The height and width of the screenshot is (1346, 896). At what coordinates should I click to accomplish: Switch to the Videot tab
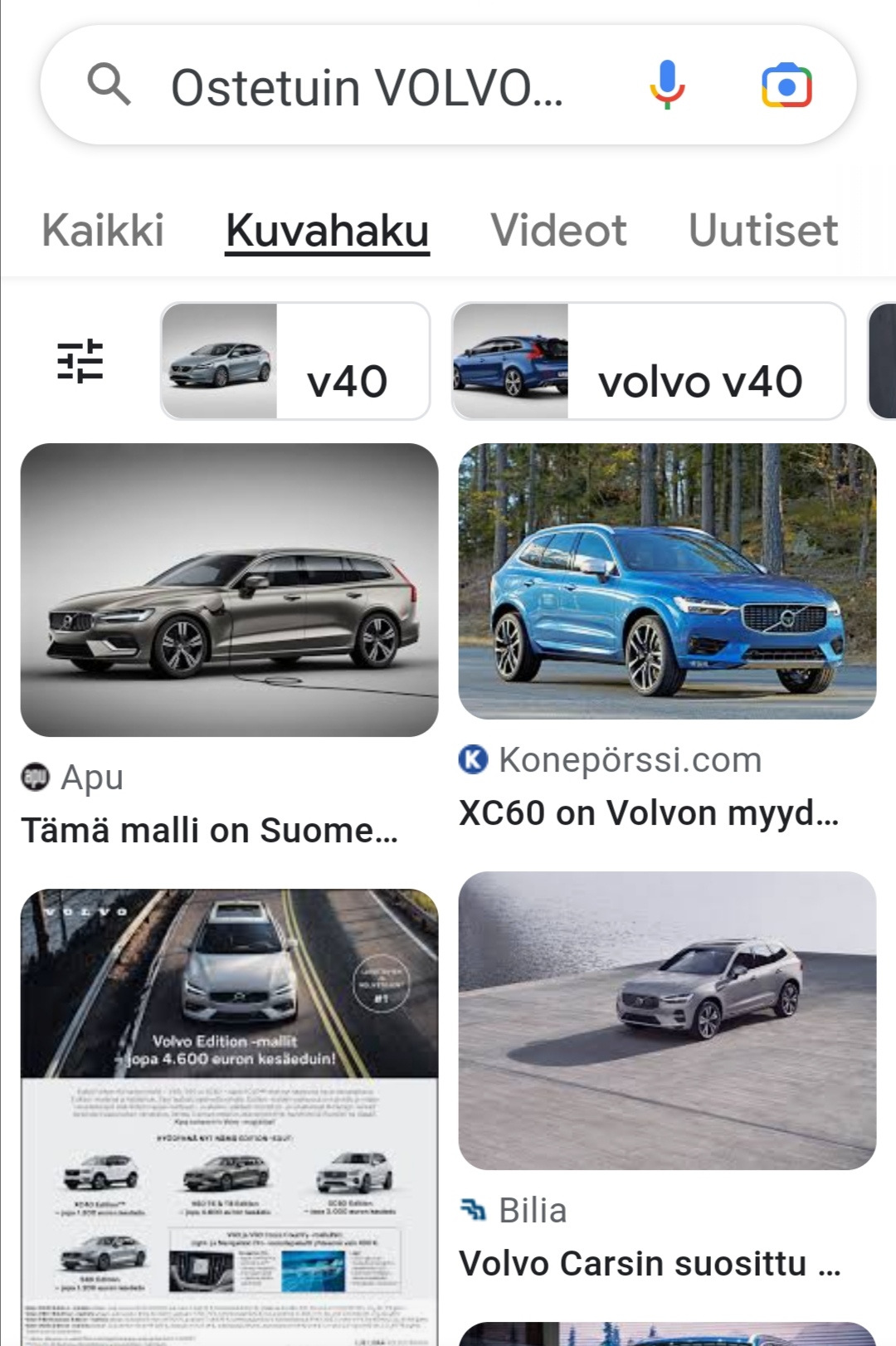point(558,230)
